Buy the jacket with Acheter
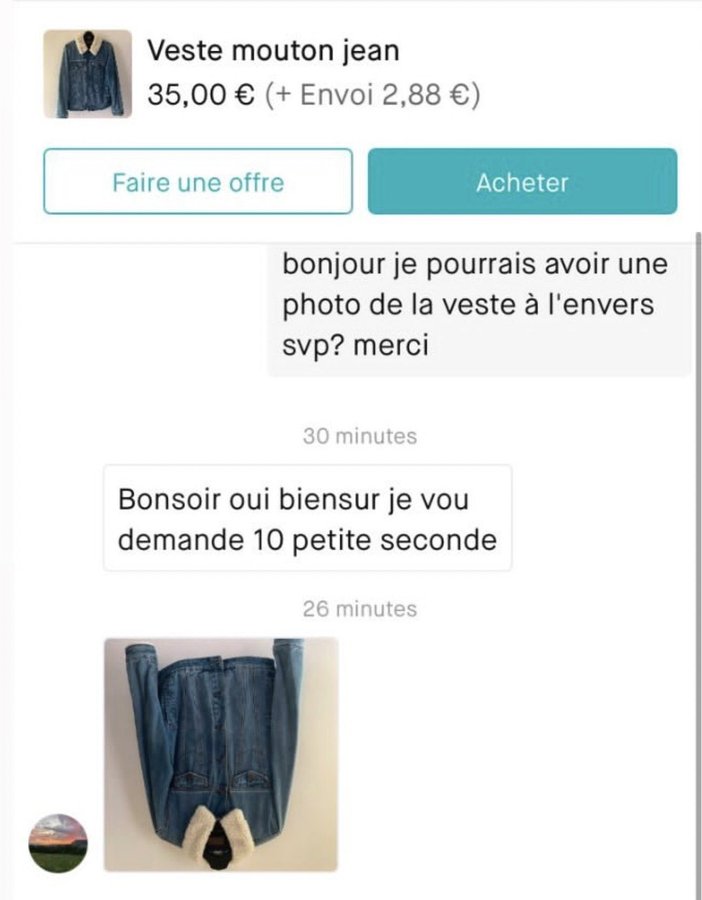 (522, 182)
